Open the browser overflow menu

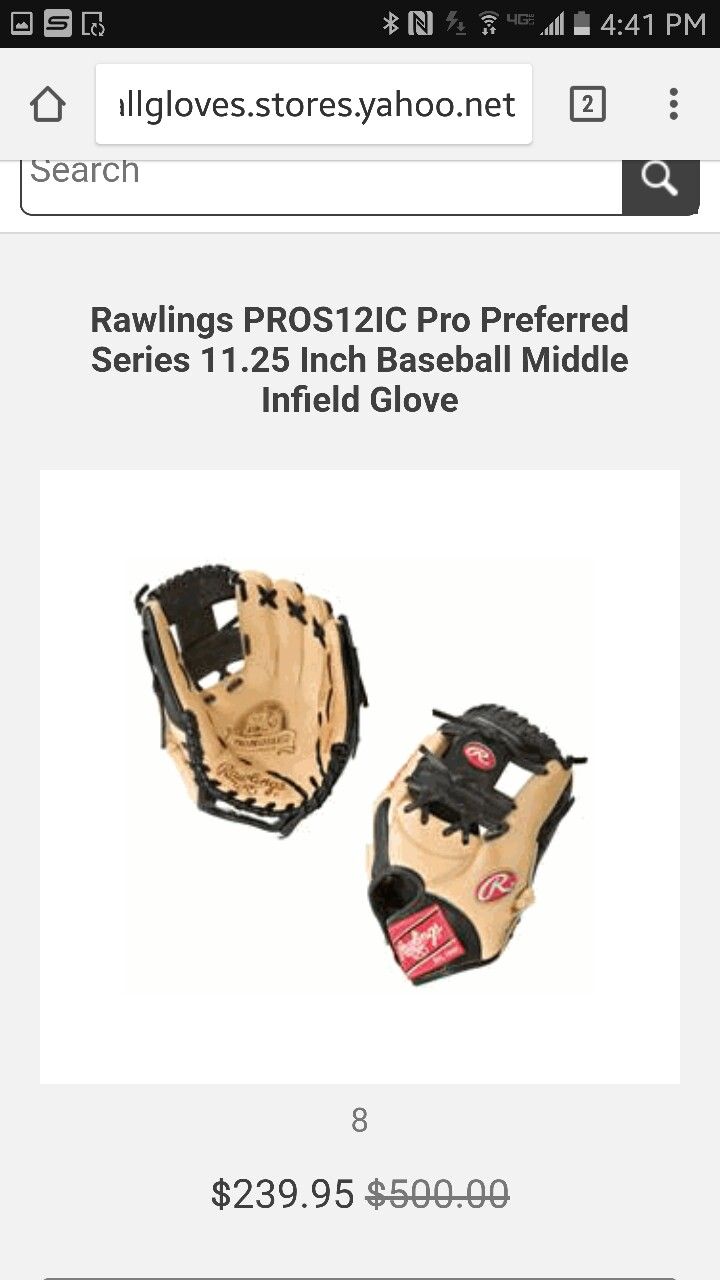click(x=673, y=104)
